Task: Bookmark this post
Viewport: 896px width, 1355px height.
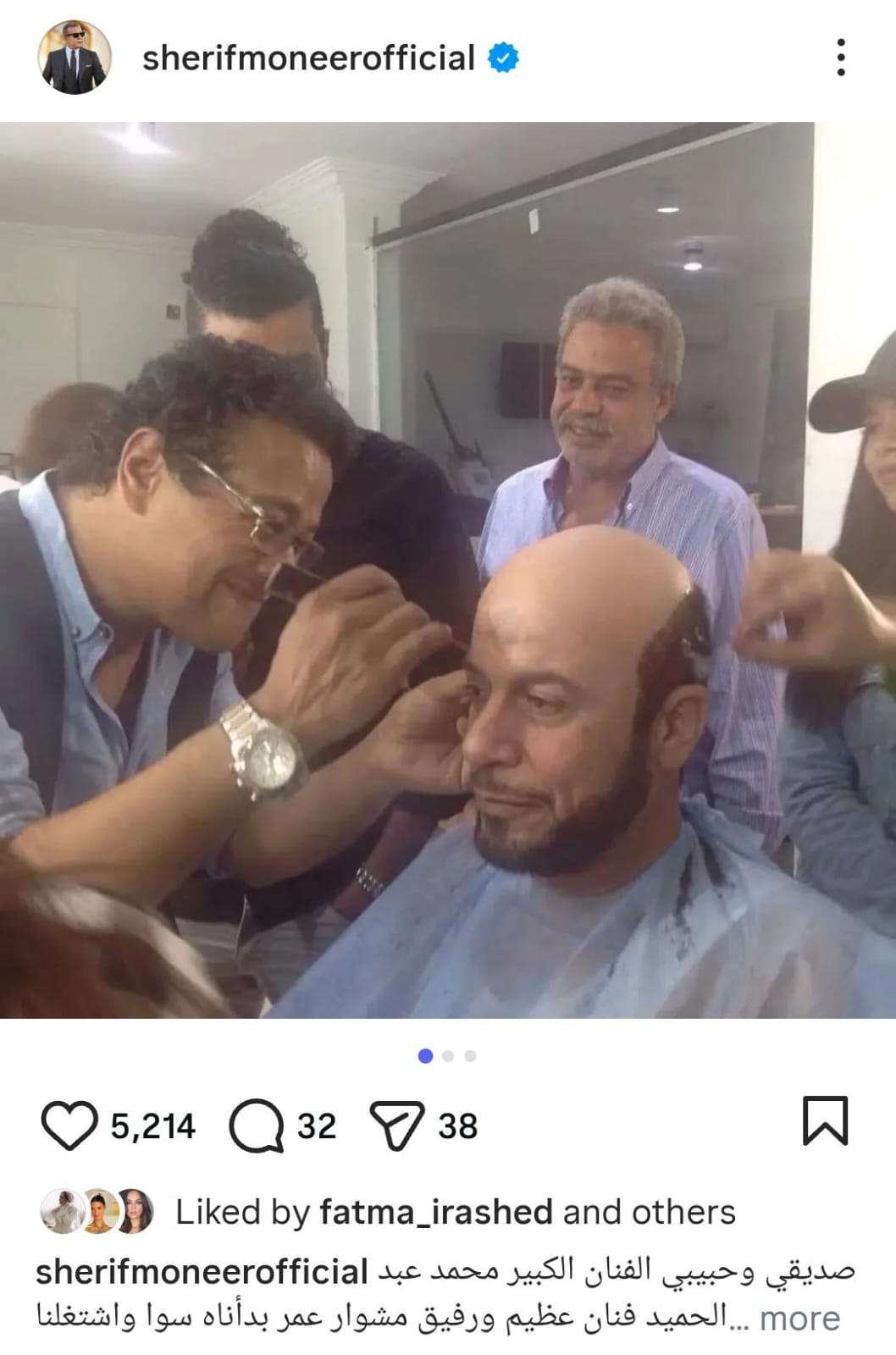Action: point(824,1121)
